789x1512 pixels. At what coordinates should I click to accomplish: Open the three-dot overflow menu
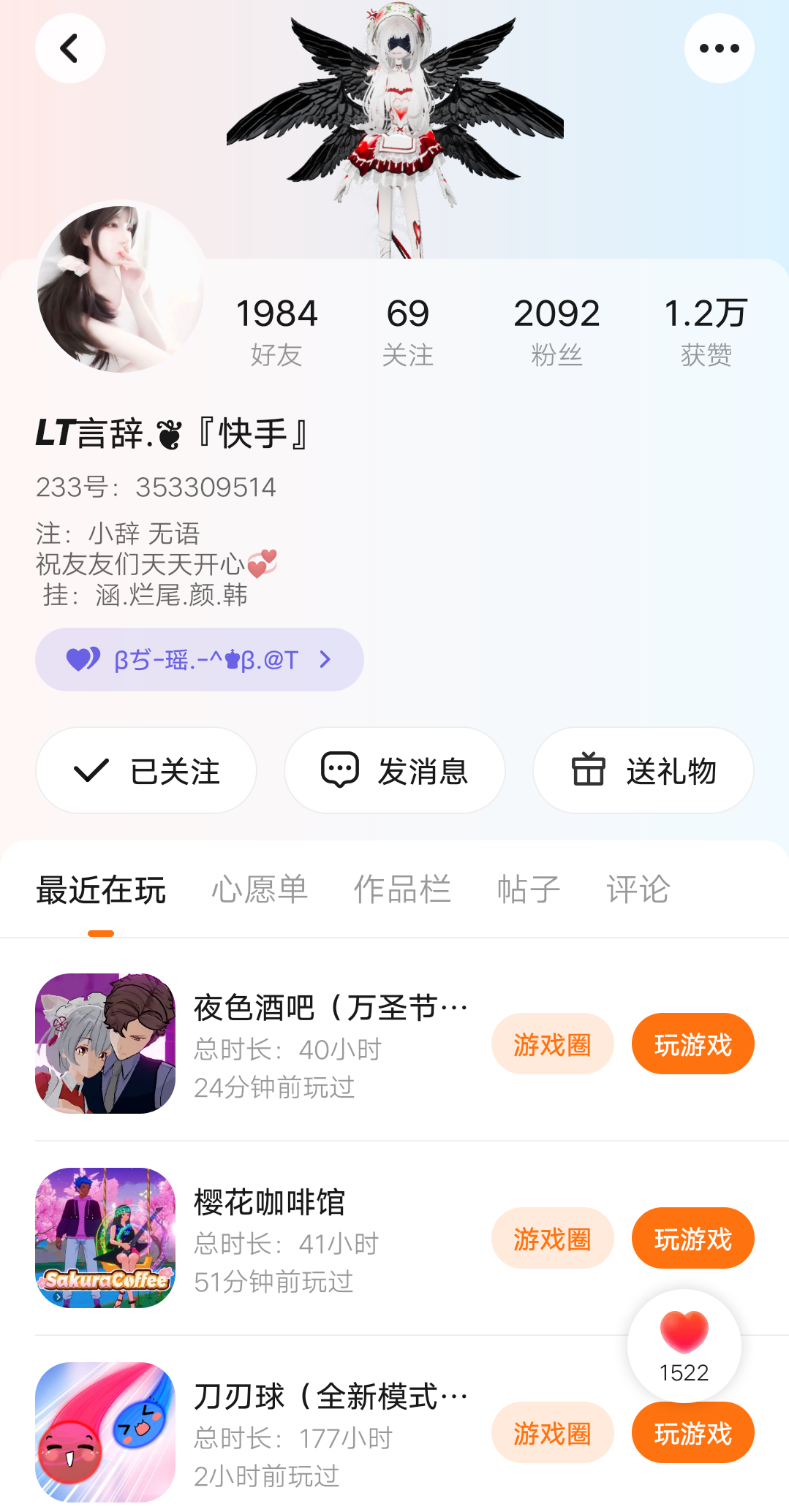719,49
